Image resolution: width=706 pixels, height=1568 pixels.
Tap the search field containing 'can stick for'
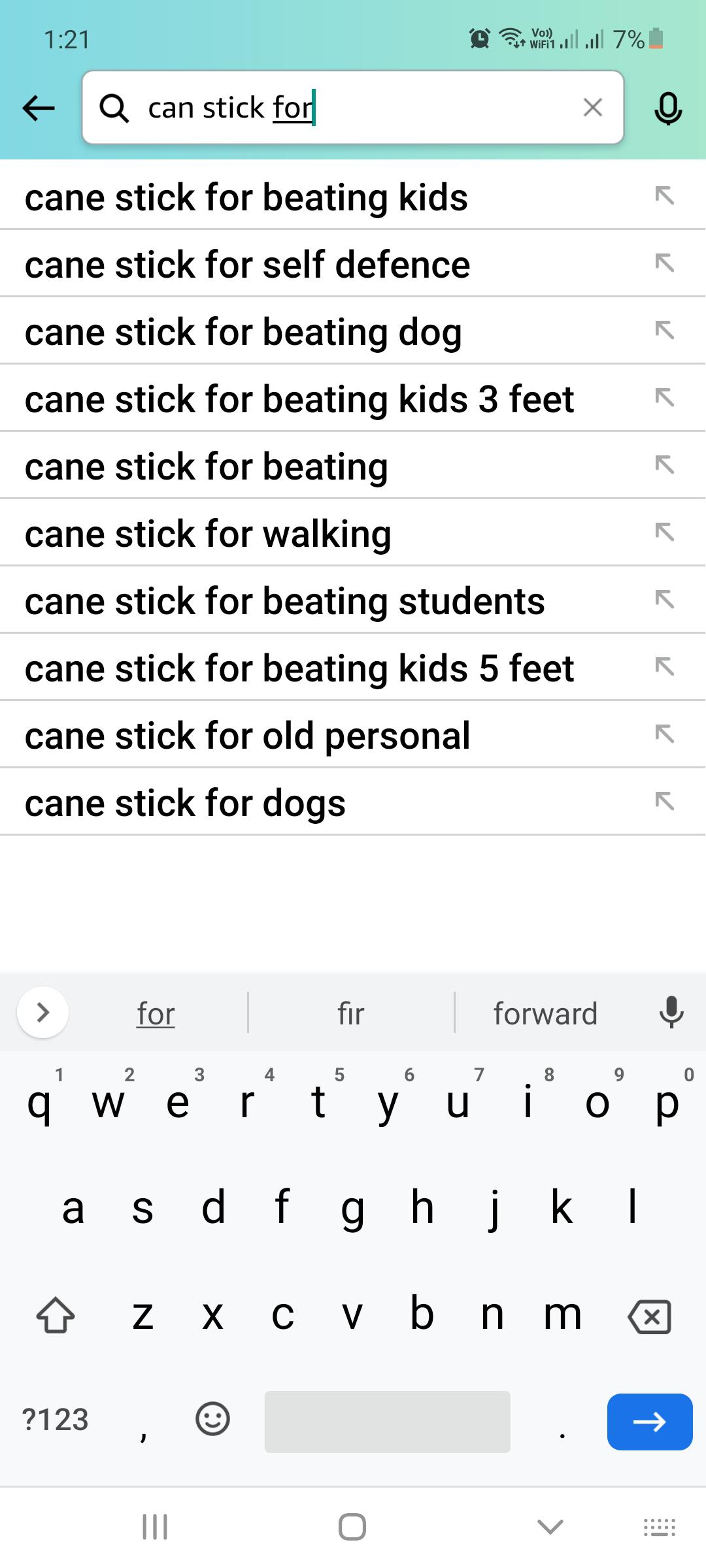pos(353,107)
